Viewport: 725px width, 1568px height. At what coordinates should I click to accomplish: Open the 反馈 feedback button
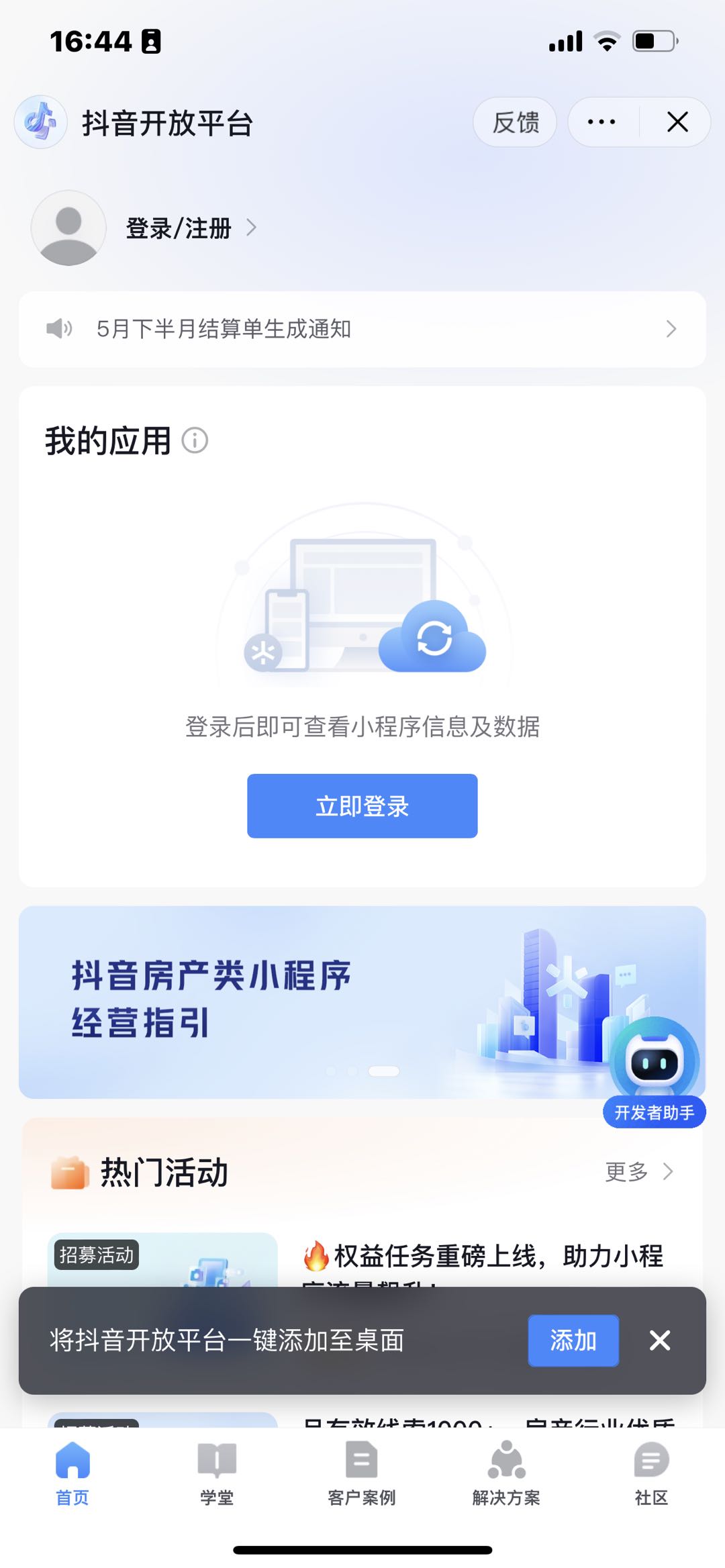[x=515, y=122]
